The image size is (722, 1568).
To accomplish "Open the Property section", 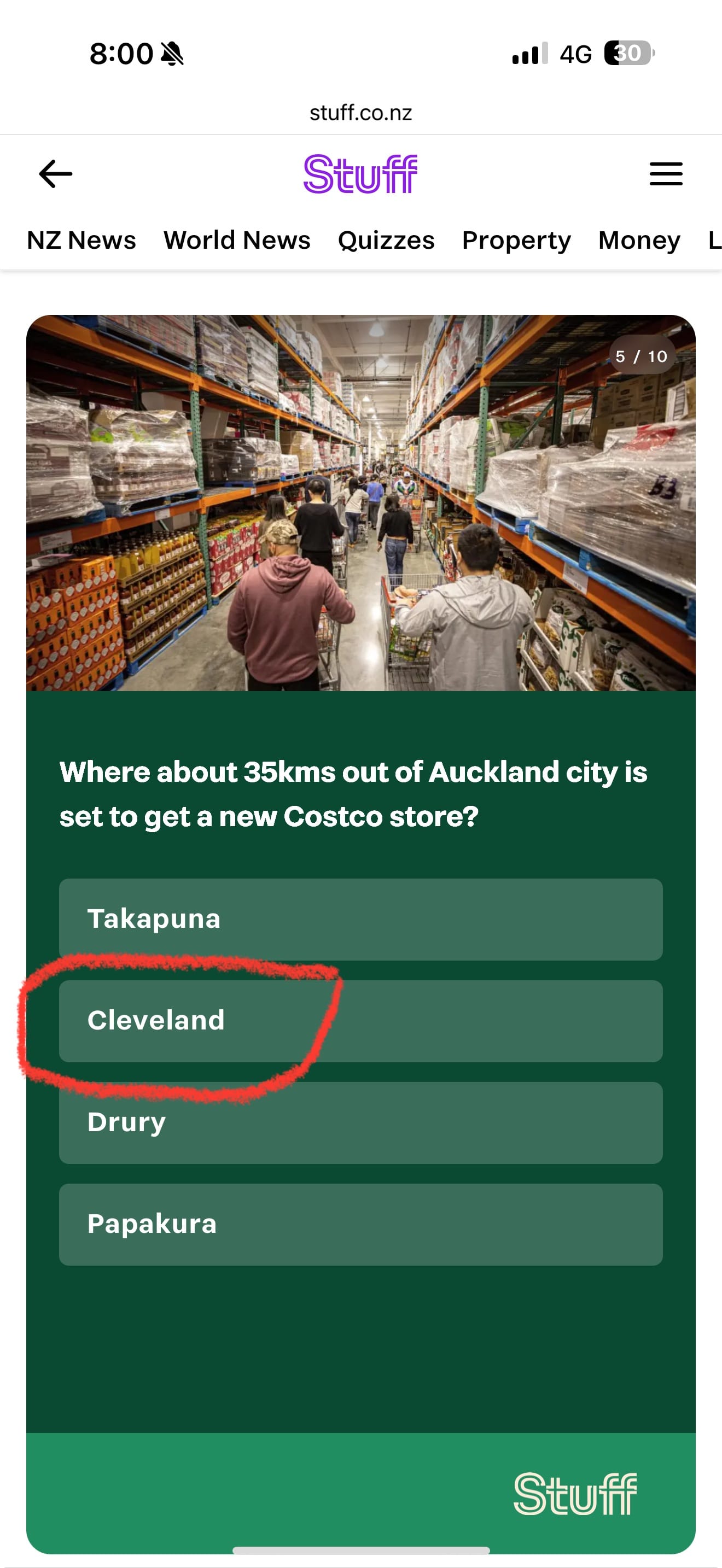I will pyautogui.click(x=516, y=241).
